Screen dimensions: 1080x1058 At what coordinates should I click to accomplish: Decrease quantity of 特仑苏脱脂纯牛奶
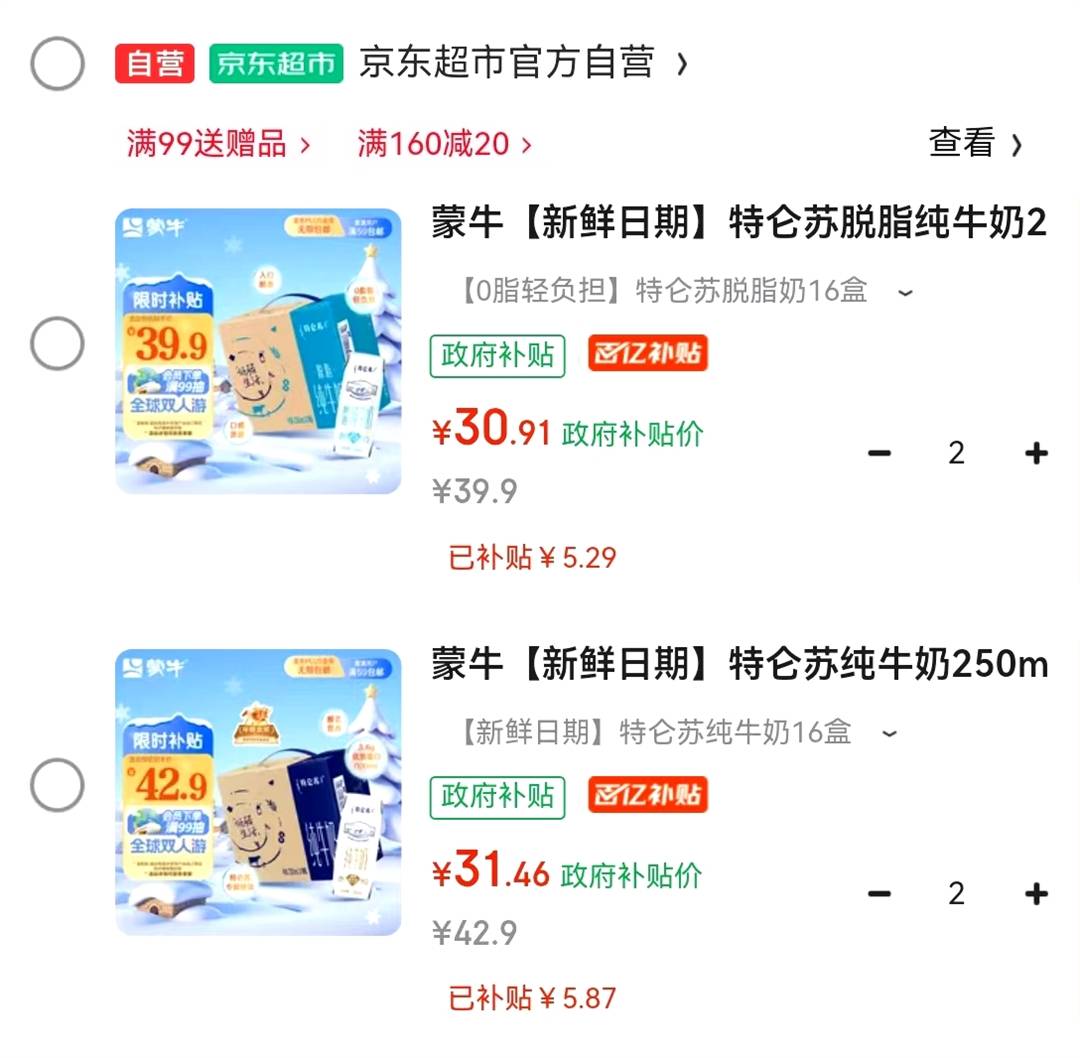click(x=879, y=453)
